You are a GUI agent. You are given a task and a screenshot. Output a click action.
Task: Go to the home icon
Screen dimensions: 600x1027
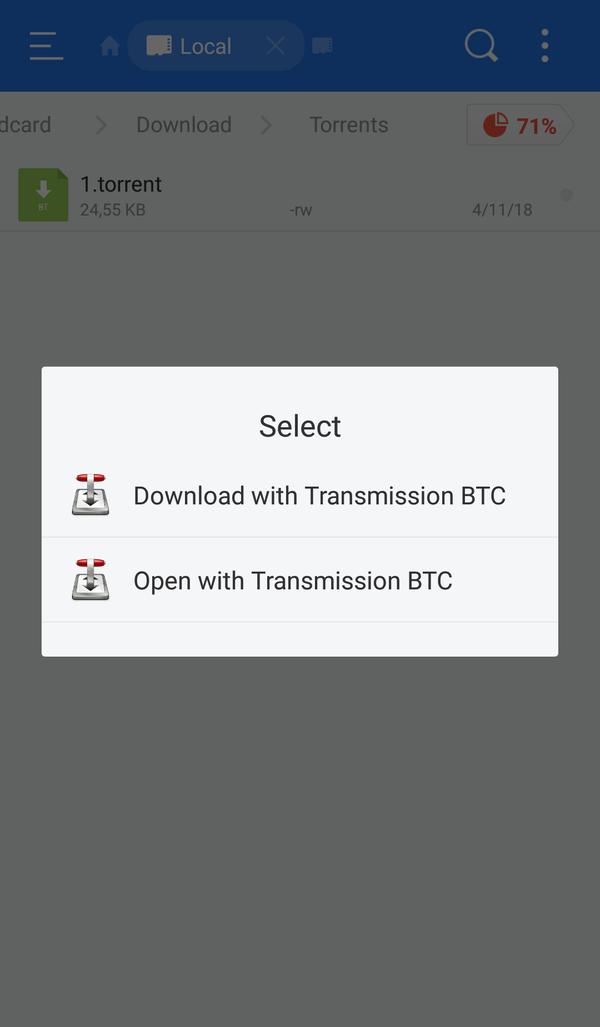(x=109, y=46)
